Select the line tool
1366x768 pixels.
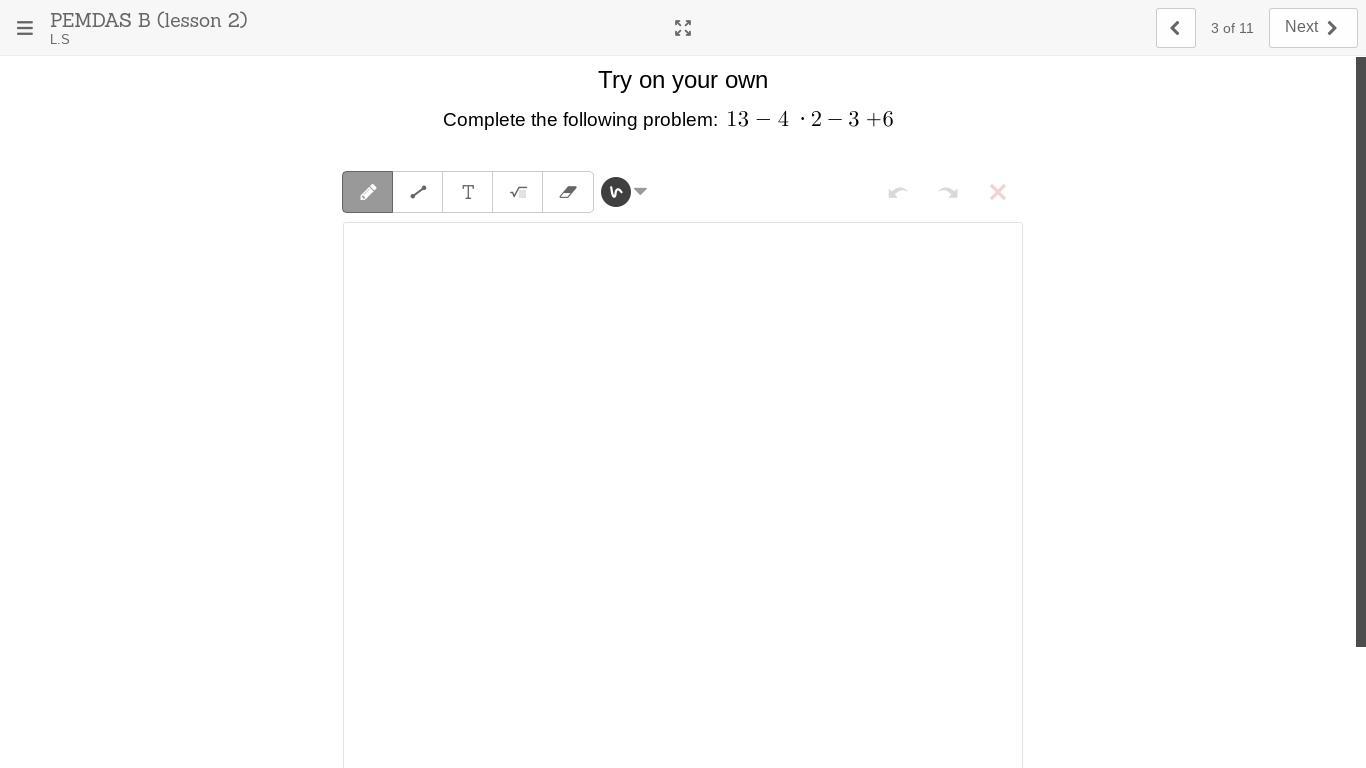(418, 192)
